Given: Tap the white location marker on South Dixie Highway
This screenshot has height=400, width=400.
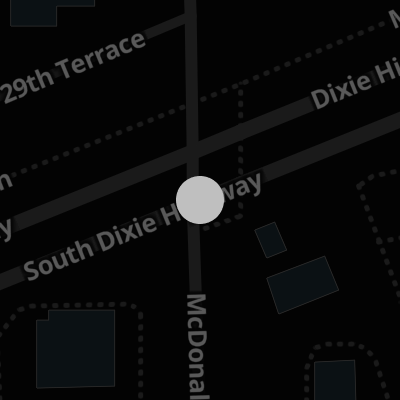Looking at the screenshot, I should tap(200, 200).
